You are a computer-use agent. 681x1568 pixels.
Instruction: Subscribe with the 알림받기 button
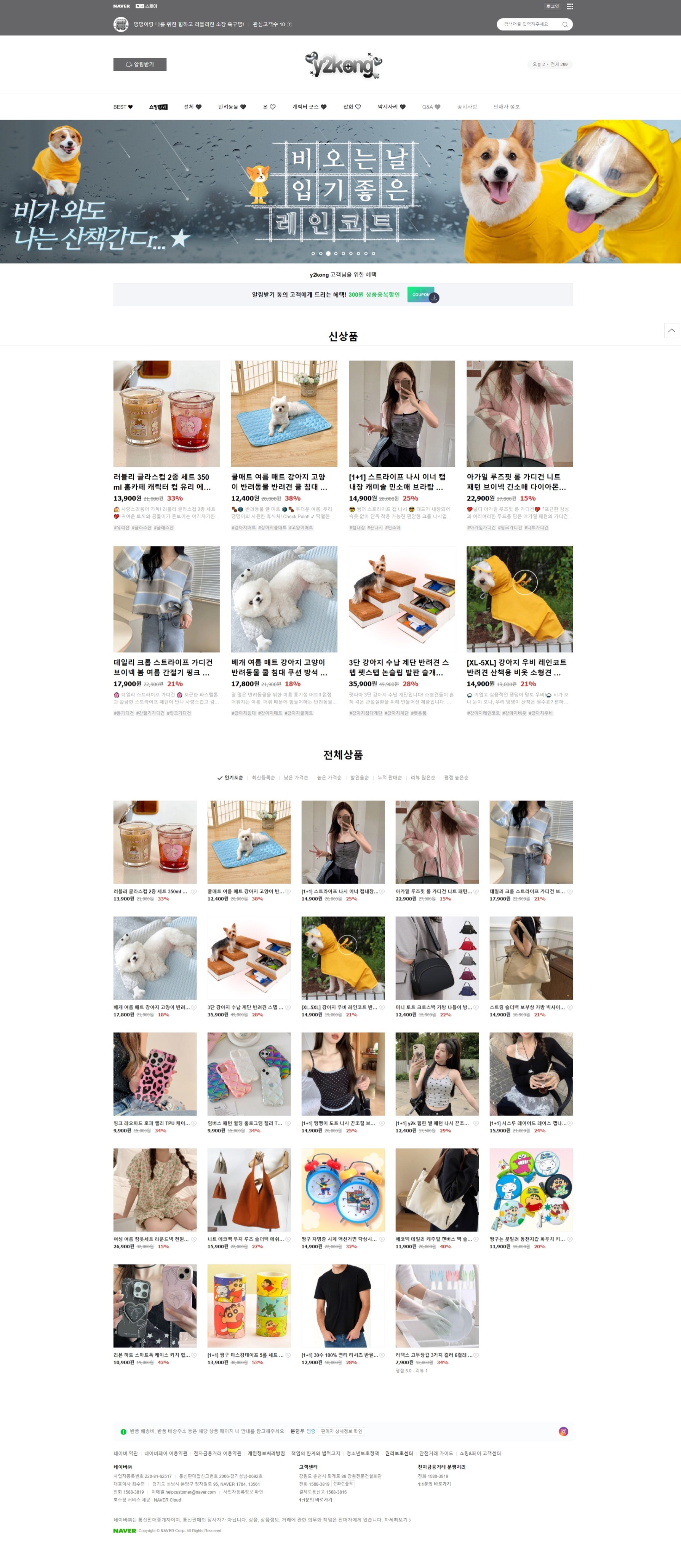[x=139, y=64]
